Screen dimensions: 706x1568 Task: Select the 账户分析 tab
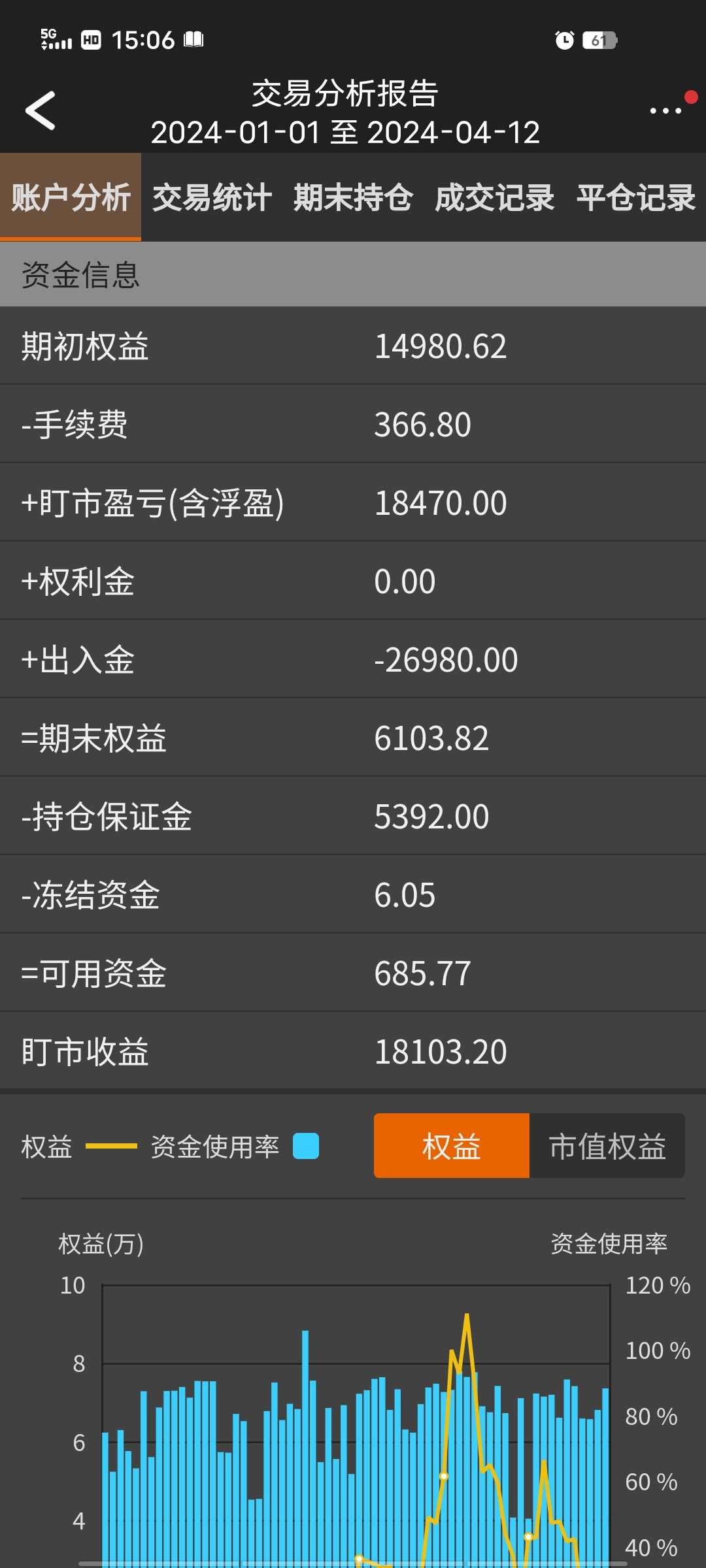click(71, 197)
